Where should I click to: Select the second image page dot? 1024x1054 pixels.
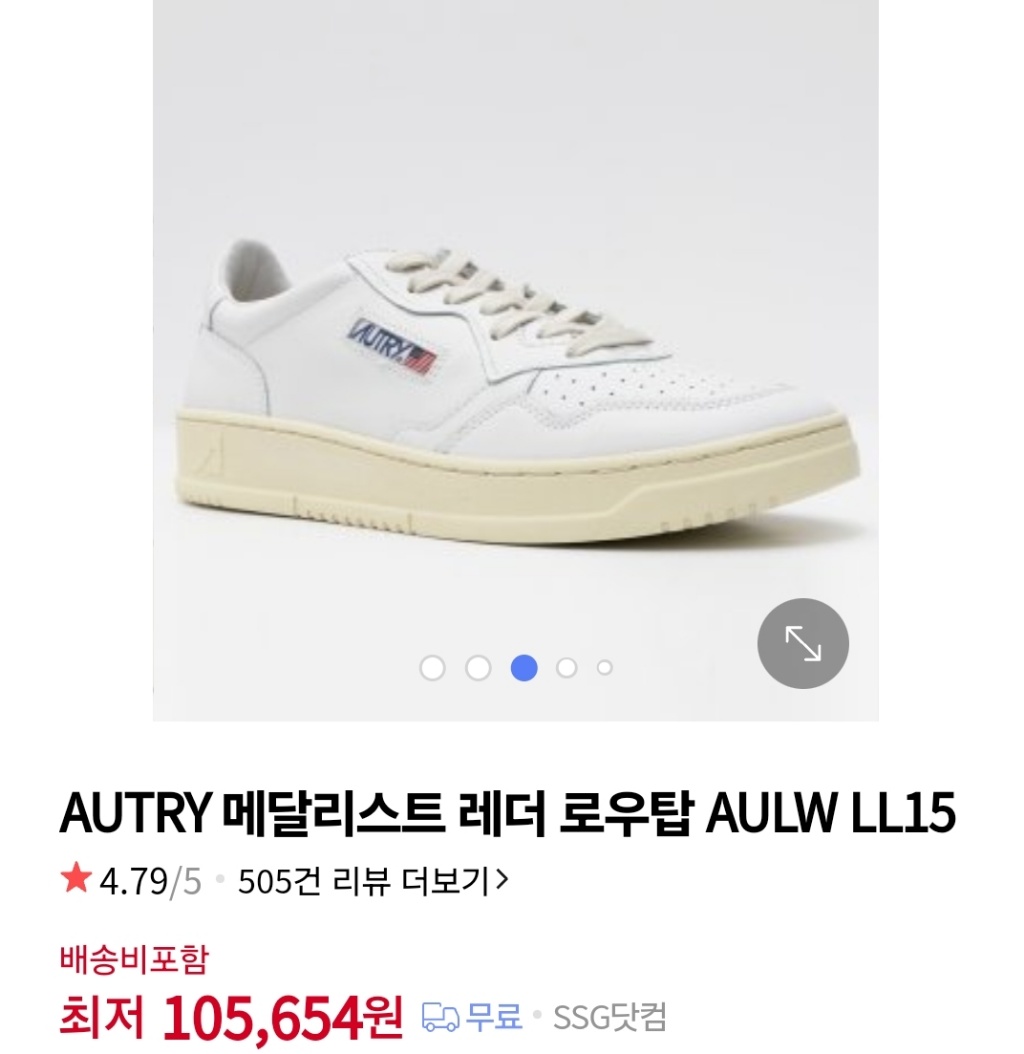pyautogui.click(x=478, y=668)
